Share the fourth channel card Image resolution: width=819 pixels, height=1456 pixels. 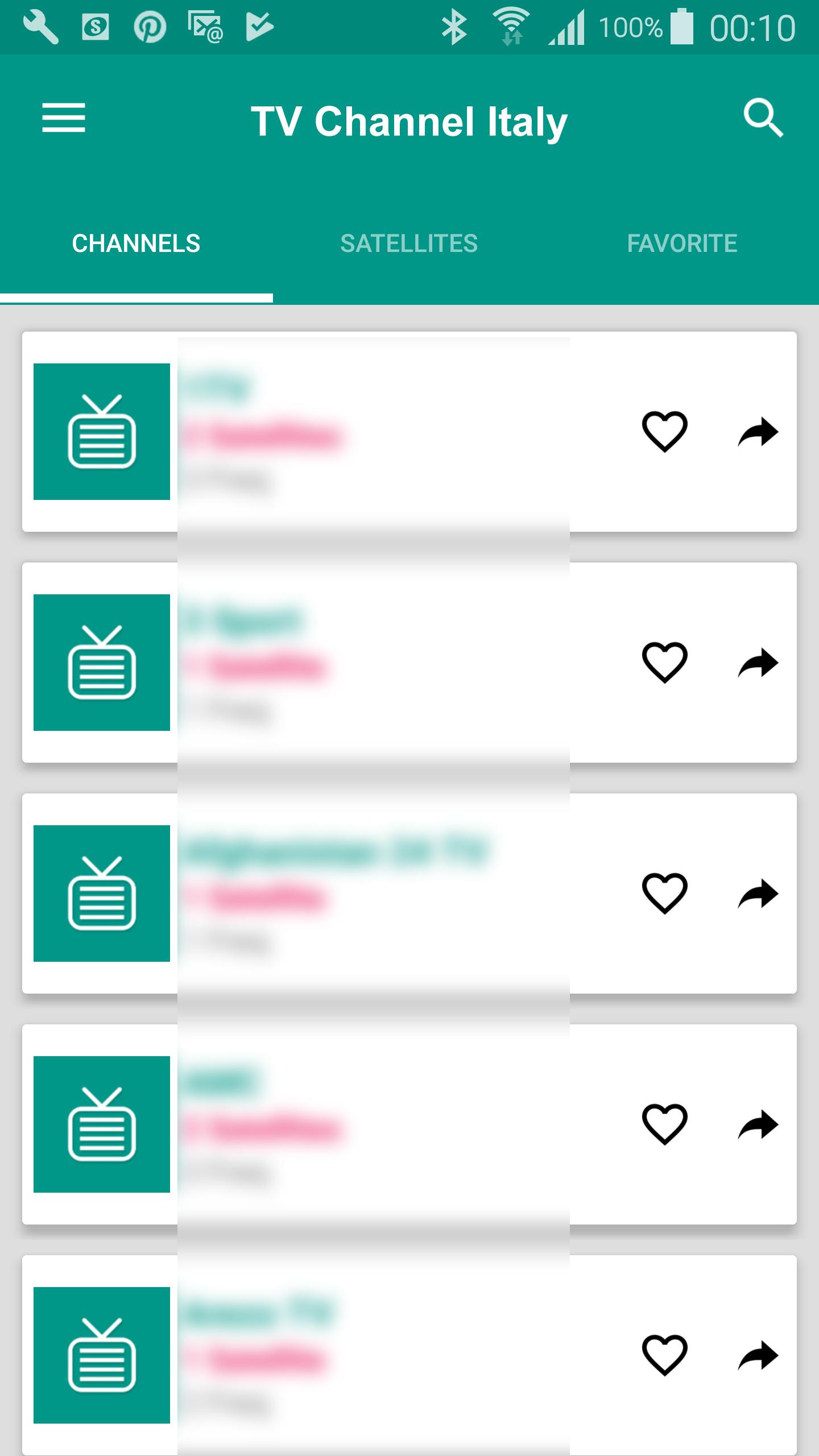[x=758, y=1124]
